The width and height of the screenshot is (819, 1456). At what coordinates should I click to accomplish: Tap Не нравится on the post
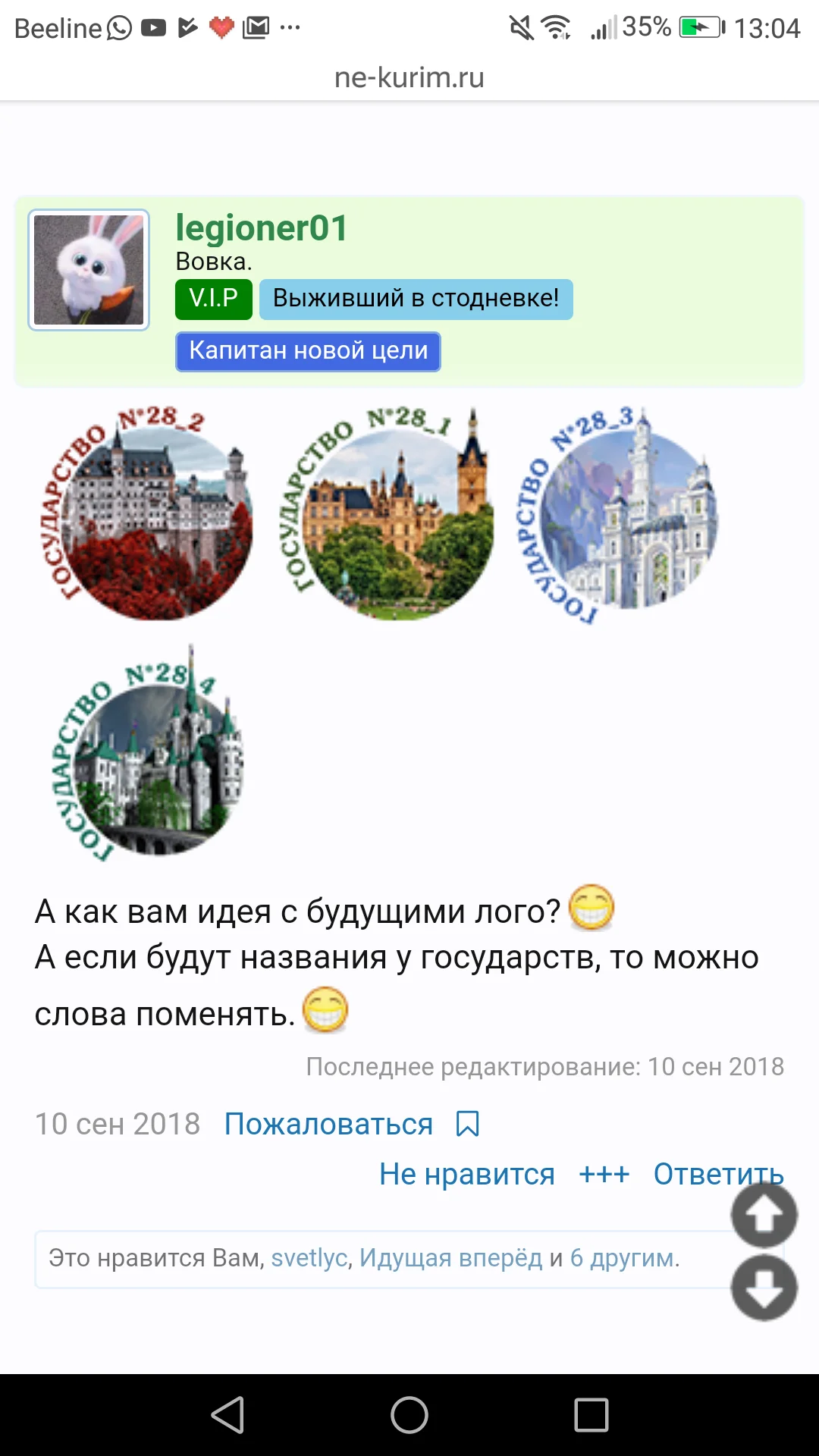468,1174
